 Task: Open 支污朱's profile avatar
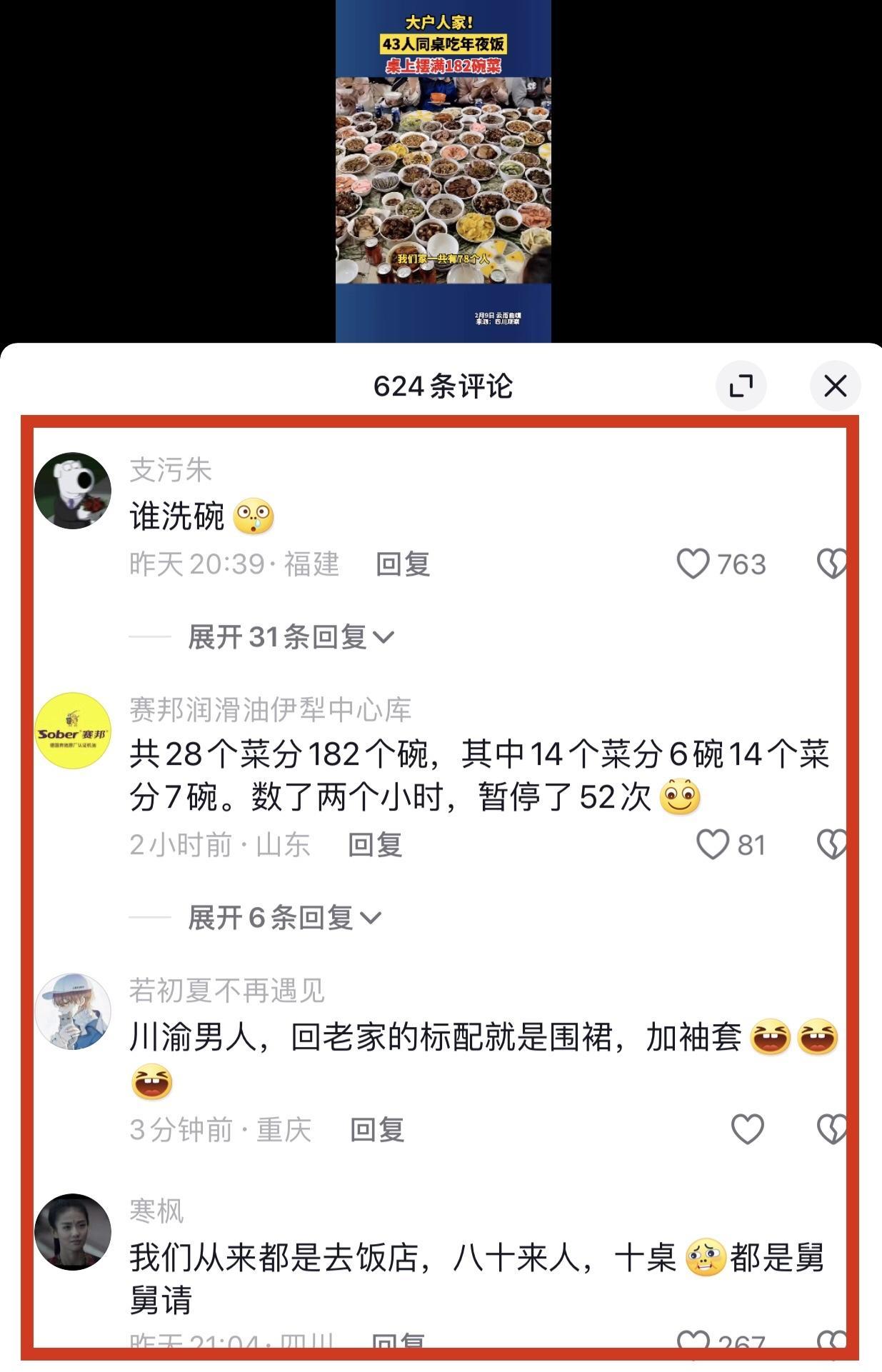(73, 491)
